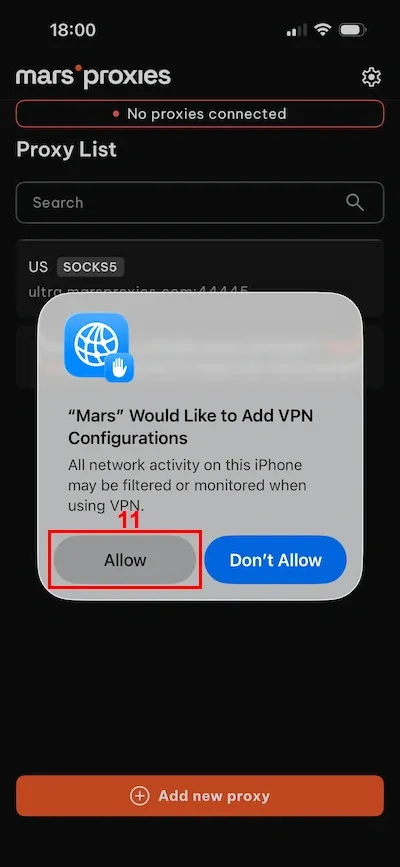Tap the proxy Search field
This screenshot has width=400, height=867.
click(200, 202)
